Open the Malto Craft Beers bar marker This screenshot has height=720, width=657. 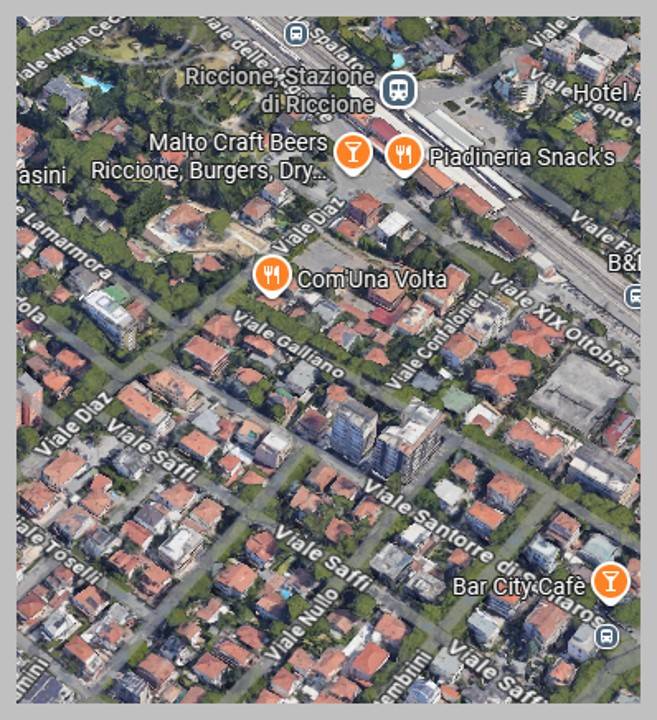point(352,151)
